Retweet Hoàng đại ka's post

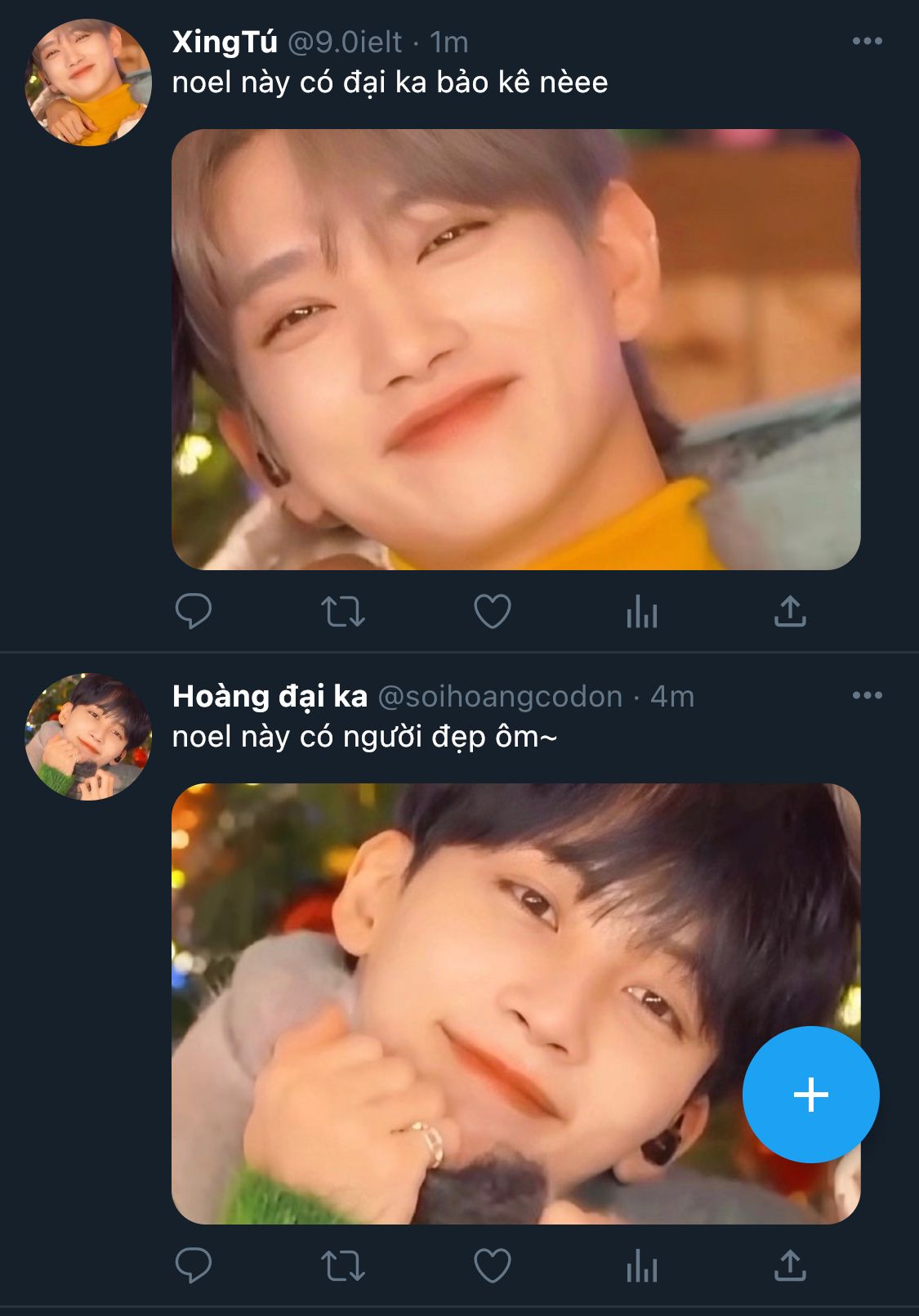click(343, 1265)
